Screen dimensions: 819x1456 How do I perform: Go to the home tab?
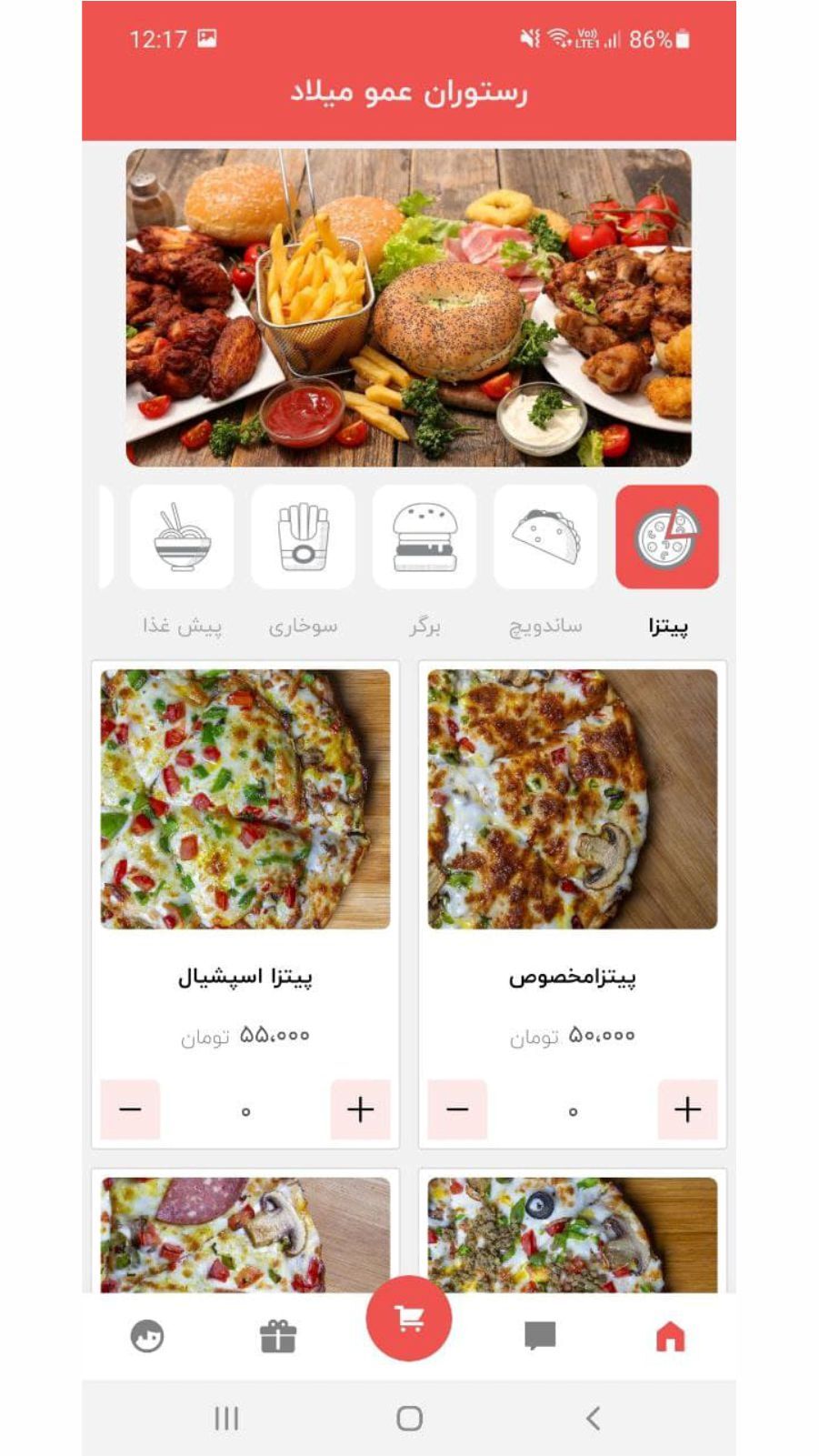pyautogui.click(x=670, y=1337)
